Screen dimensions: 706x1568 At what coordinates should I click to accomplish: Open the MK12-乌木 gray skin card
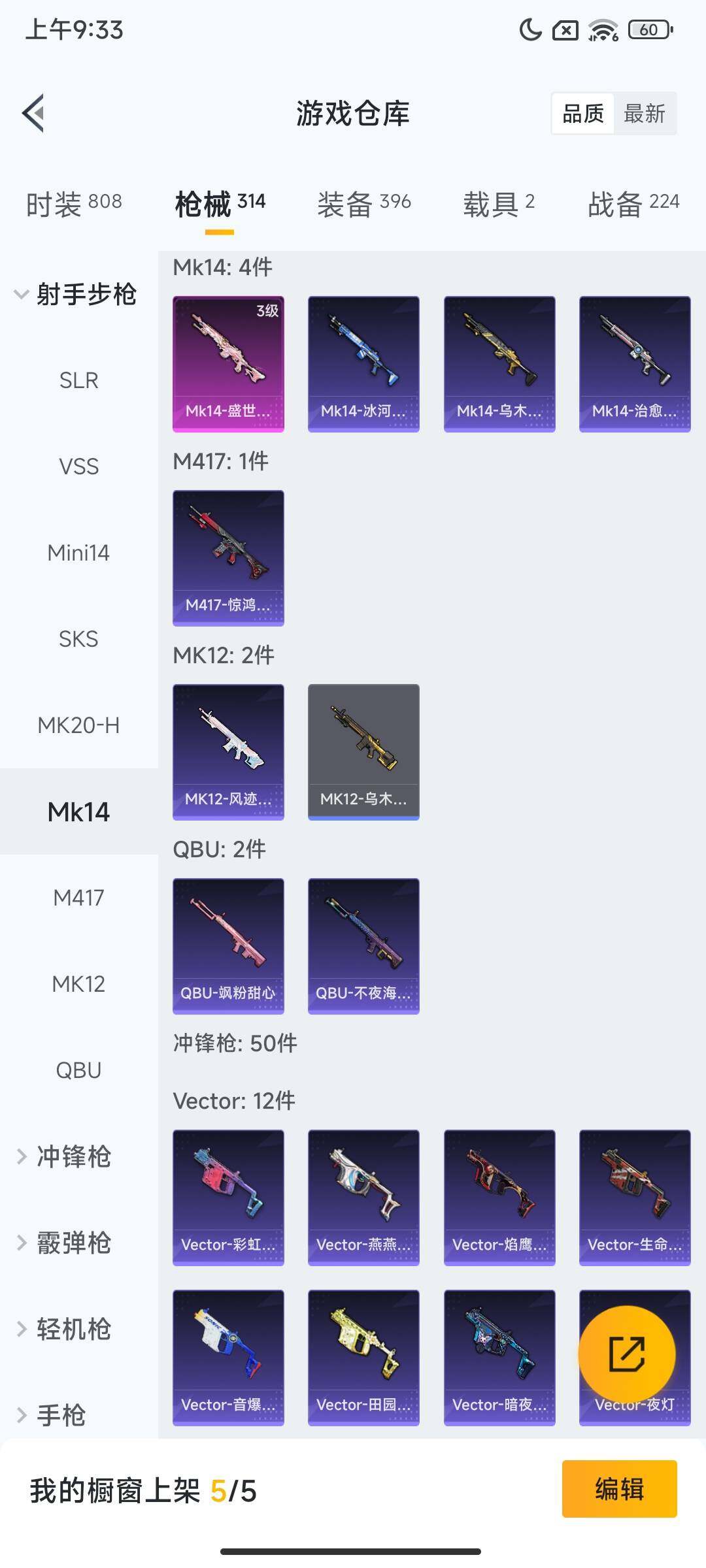363,751
